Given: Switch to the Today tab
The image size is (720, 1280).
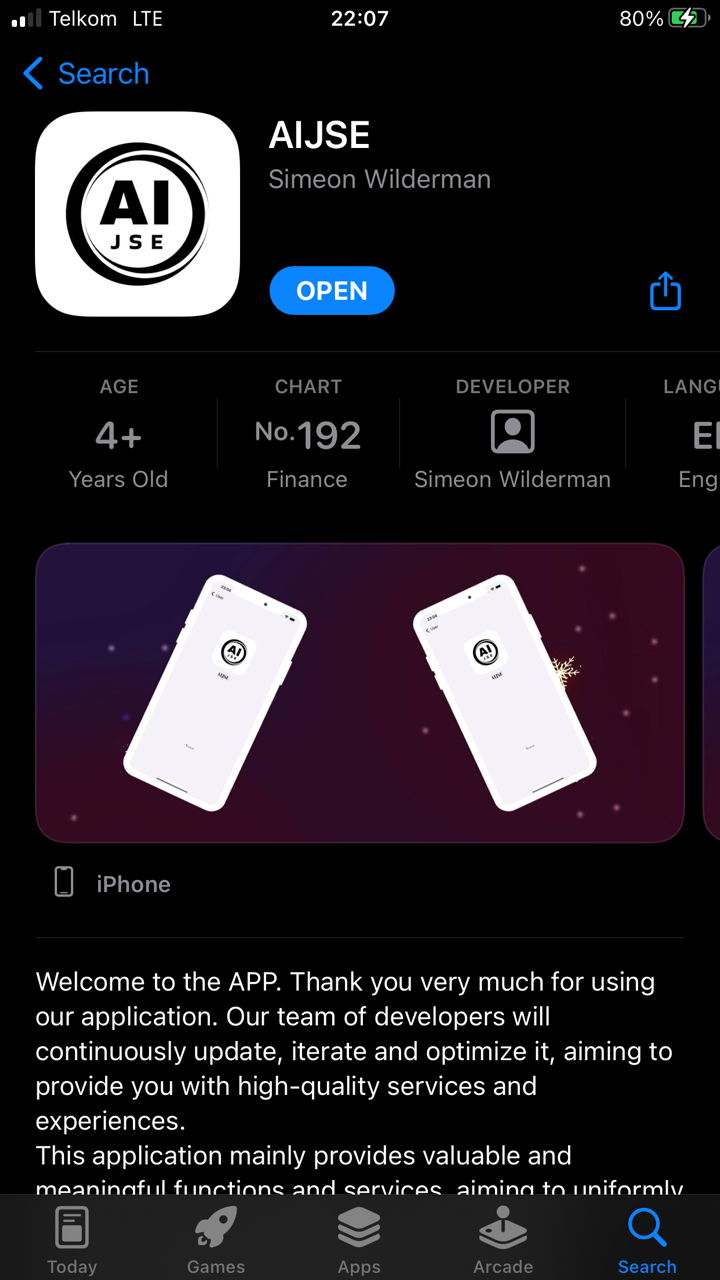Looking at the screenshot, I should point(72,1238).
